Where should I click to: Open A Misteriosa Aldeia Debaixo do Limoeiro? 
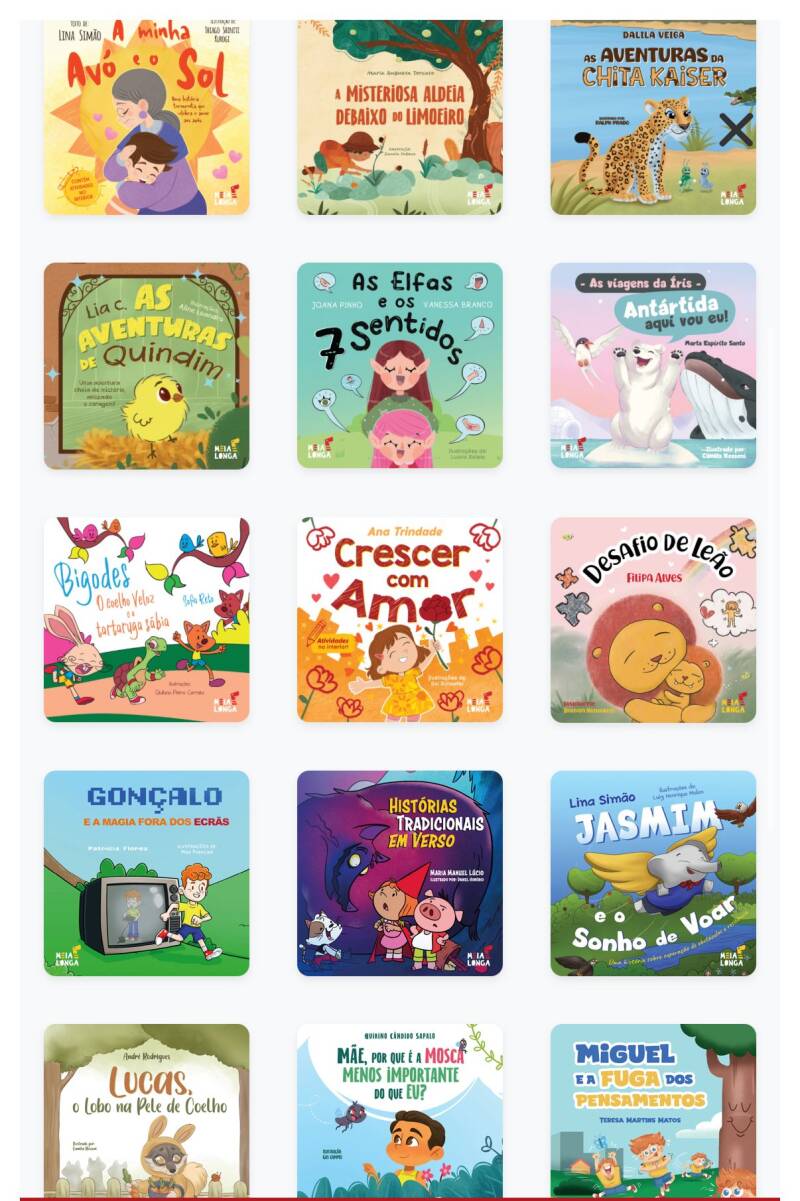pos(399,115)
